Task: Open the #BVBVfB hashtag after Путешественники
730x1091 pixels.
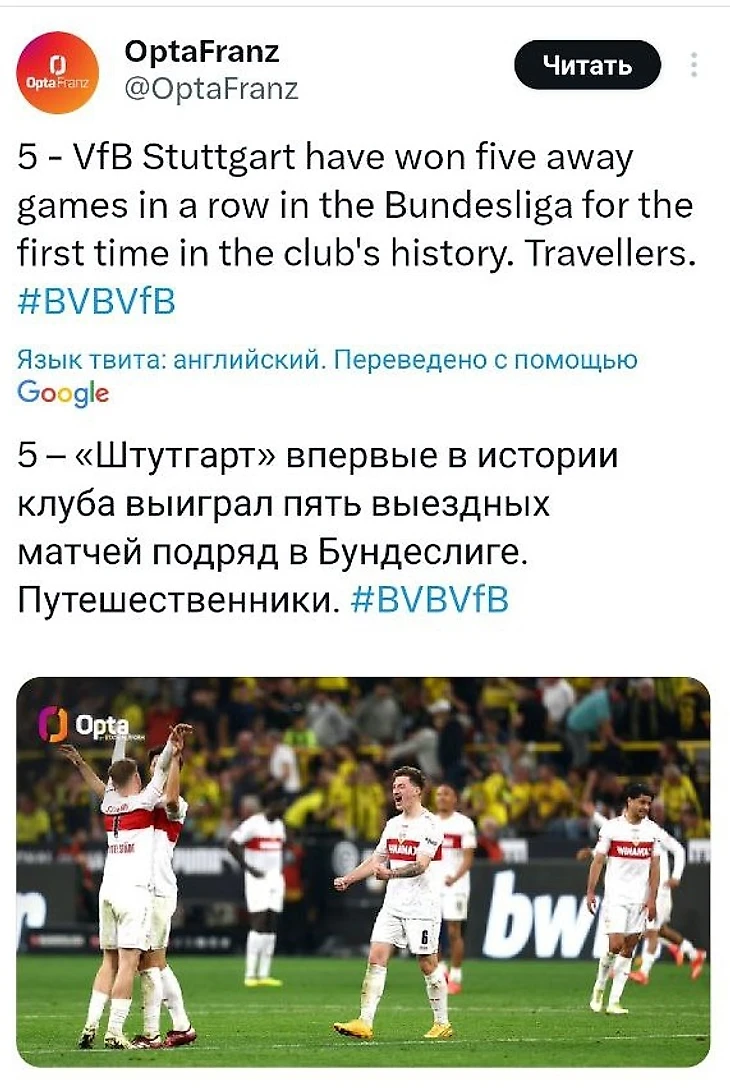Action: pyautogui.click(x=431, y=599)
